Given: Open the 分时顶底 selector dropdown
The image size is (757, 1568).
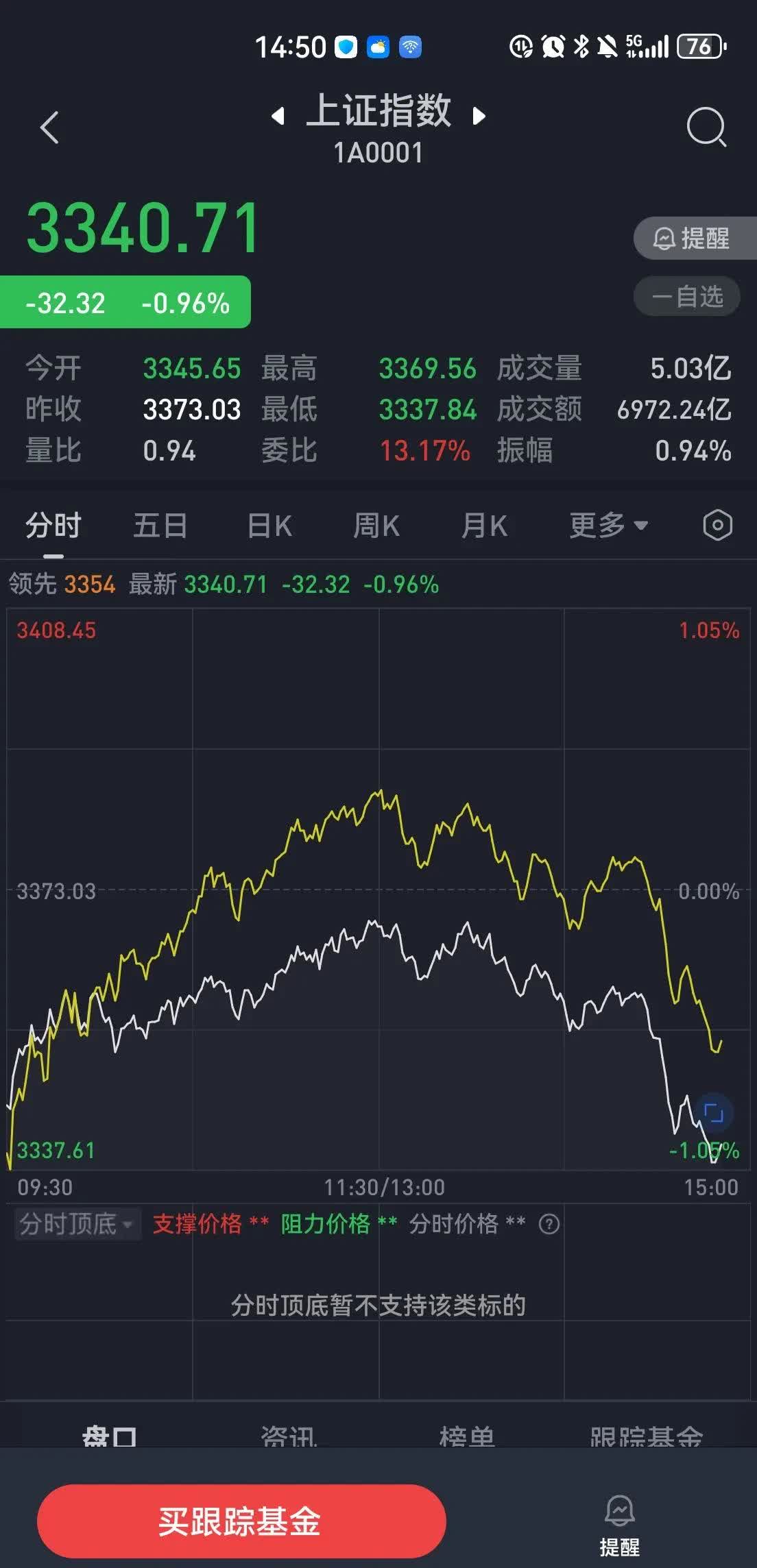Looking at the screenshot, I should pos(77,1224).
